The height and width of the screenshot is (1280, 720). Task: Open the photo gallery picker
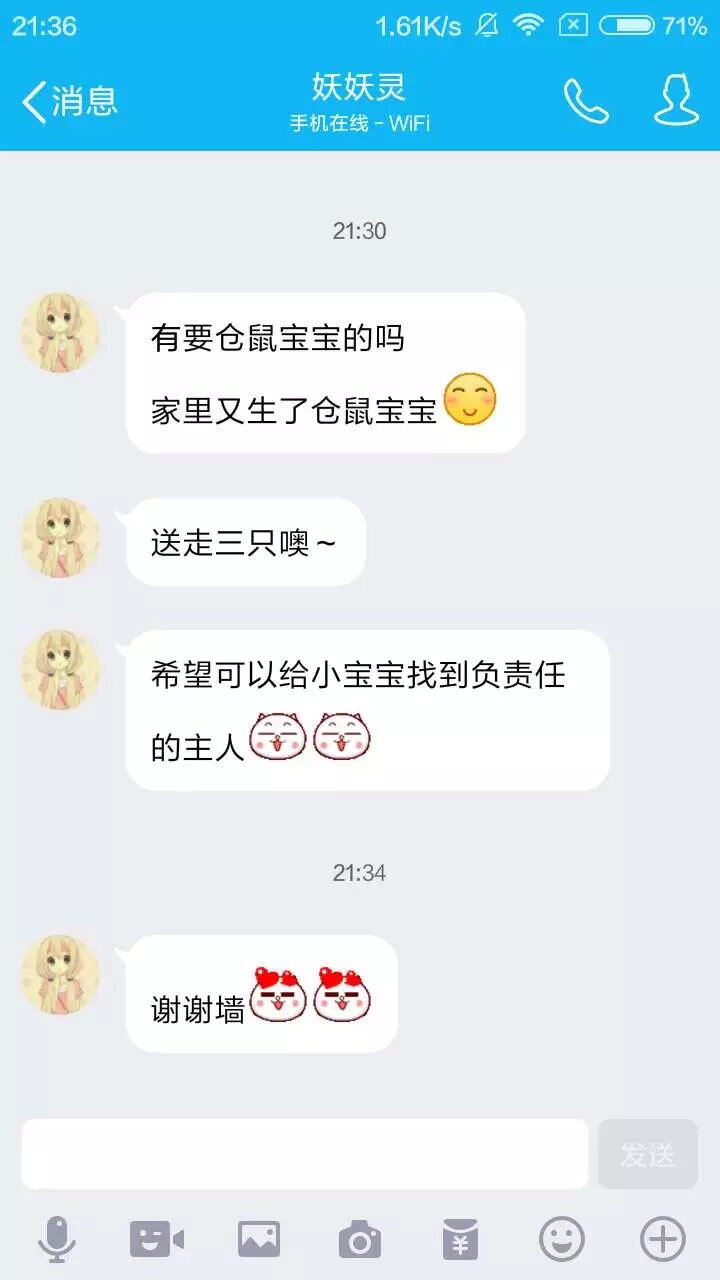pyautogui.click(x=259, y=1240)
